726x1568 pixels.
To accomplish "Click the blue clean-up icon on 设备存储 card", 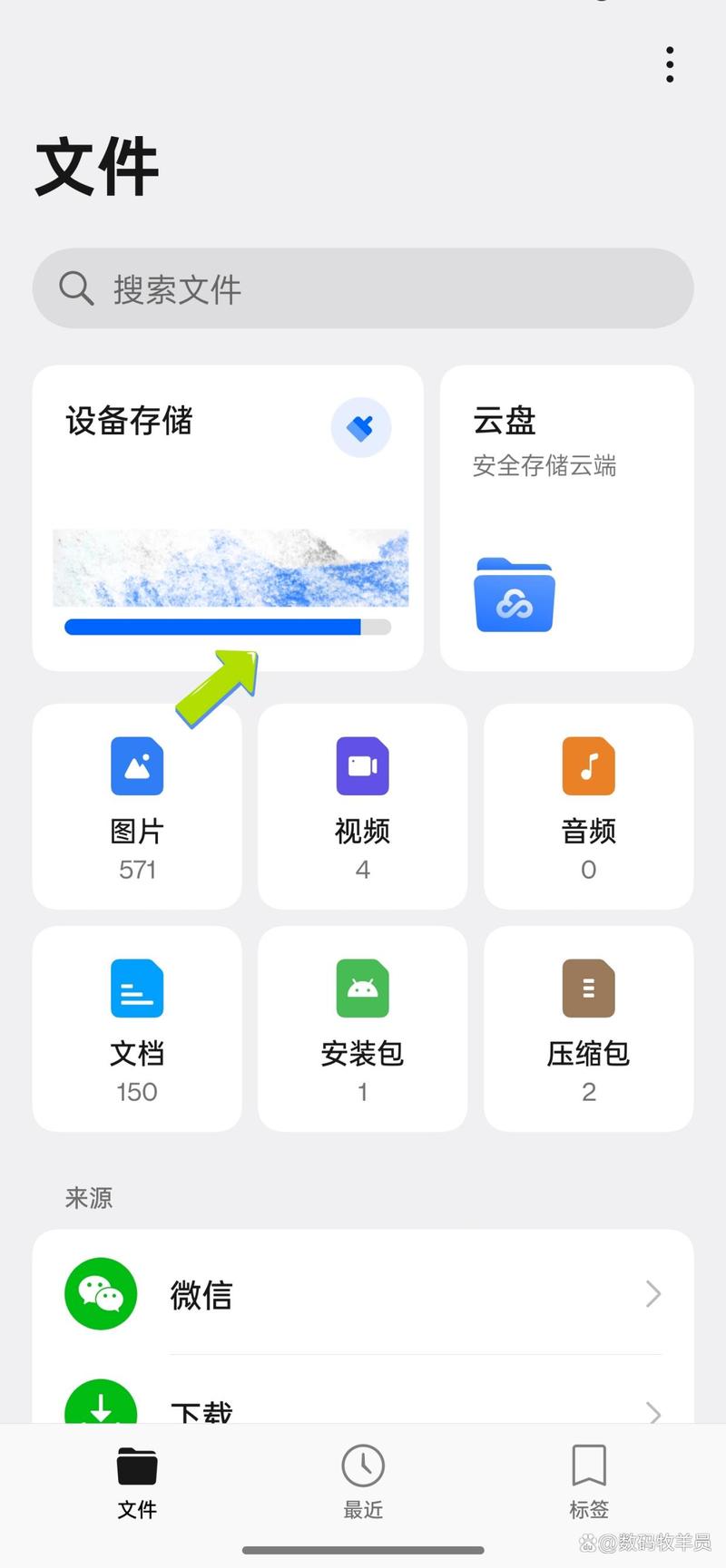I will tap(361, 427).
